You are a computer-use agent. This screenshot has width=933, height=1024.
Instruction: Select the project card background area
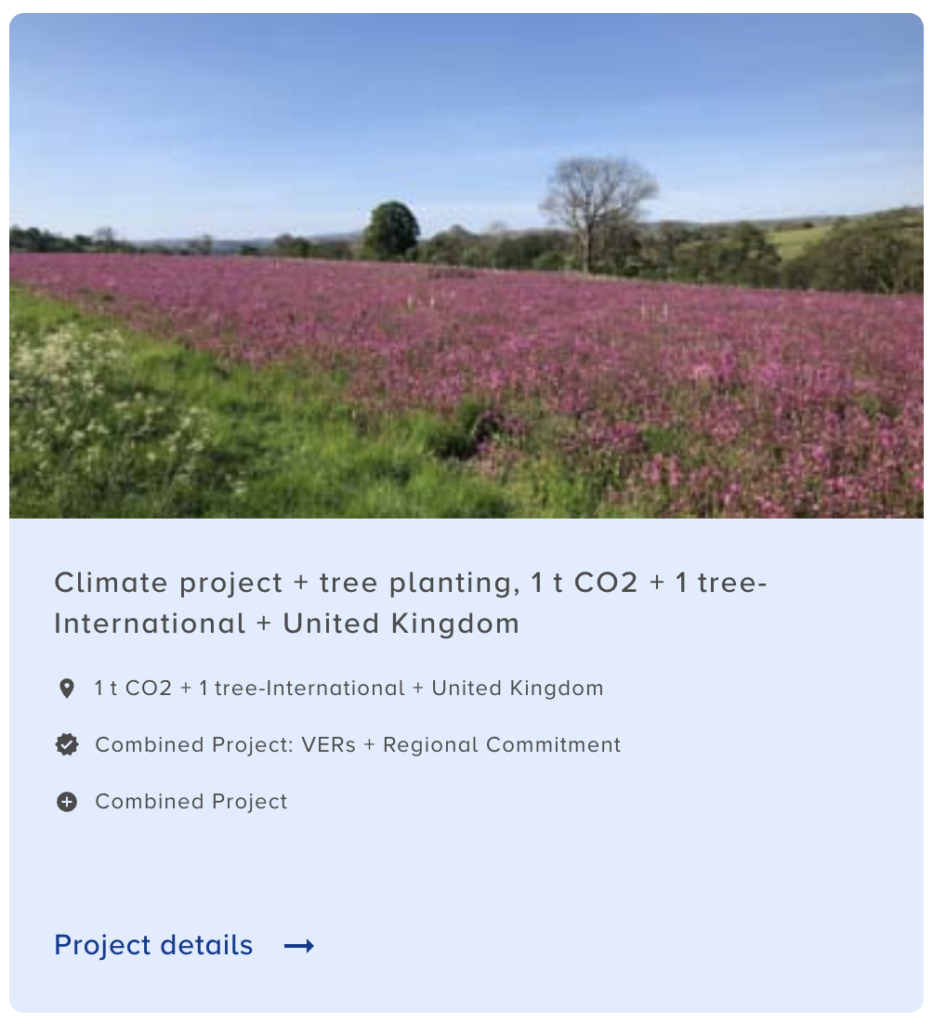click(x=466, y=870)
